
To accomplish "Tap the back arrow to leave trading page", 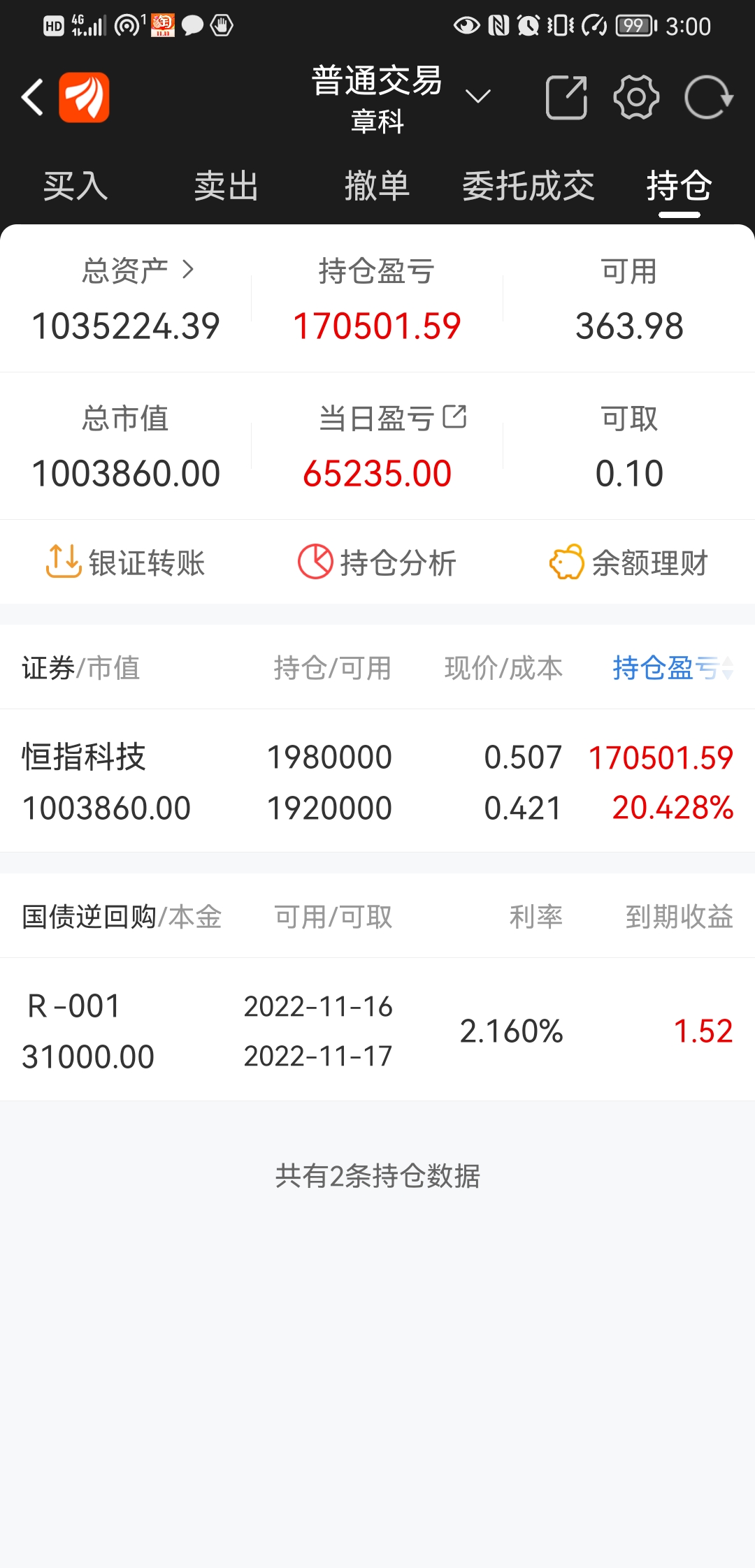I will coord(31,96).
